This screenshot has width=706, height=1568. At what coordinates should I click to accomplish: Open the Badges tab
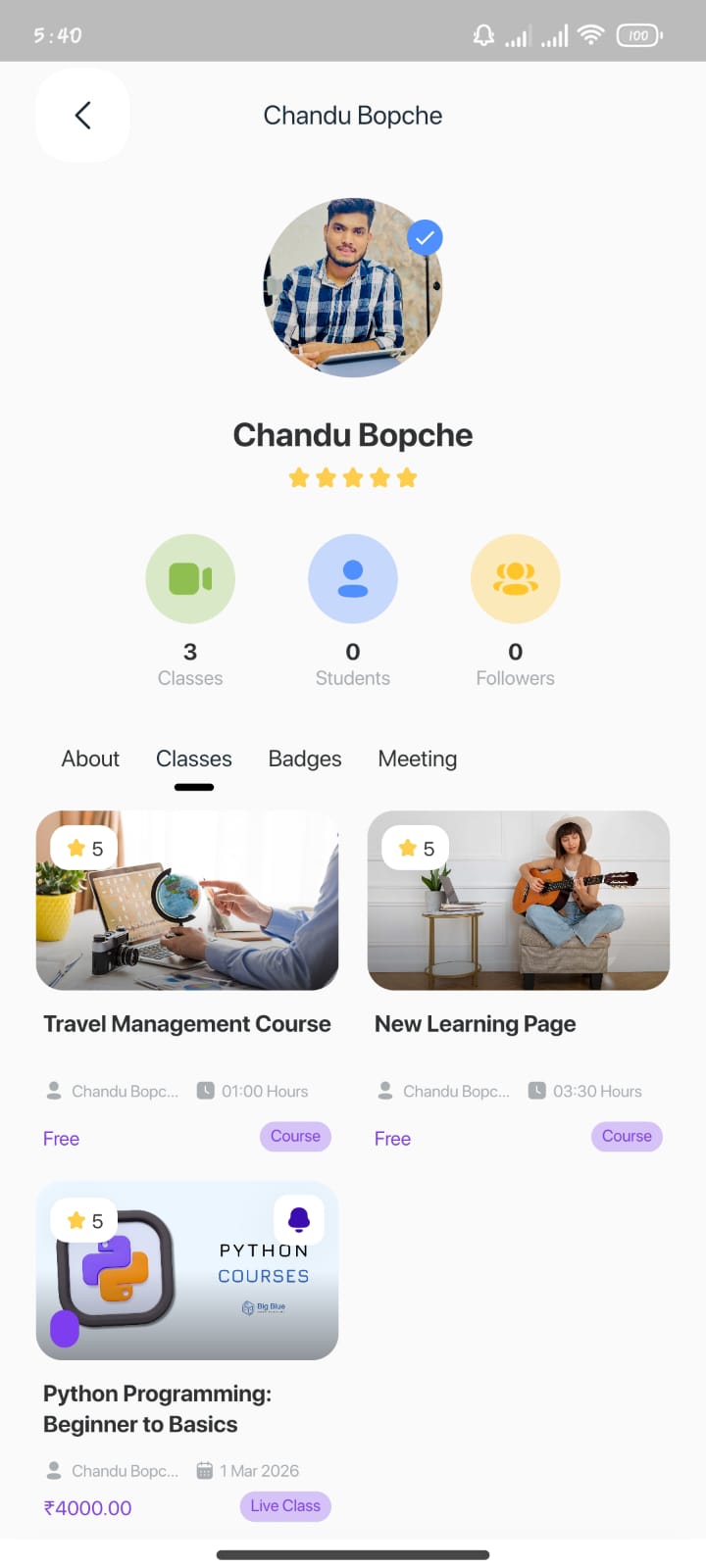[305, 759]
